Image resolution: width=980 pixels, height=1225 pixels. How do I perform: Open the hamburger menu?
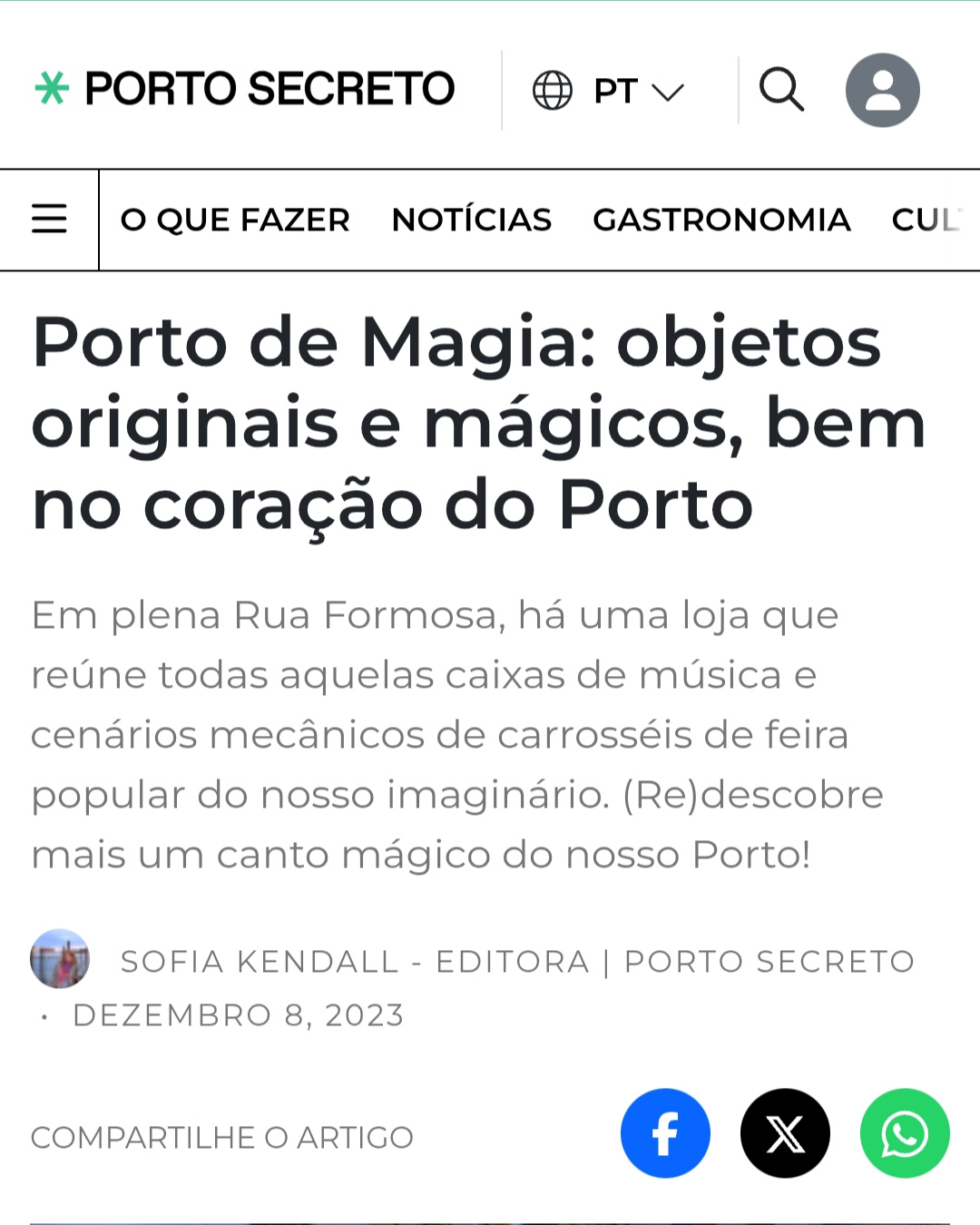click(49, 220)
